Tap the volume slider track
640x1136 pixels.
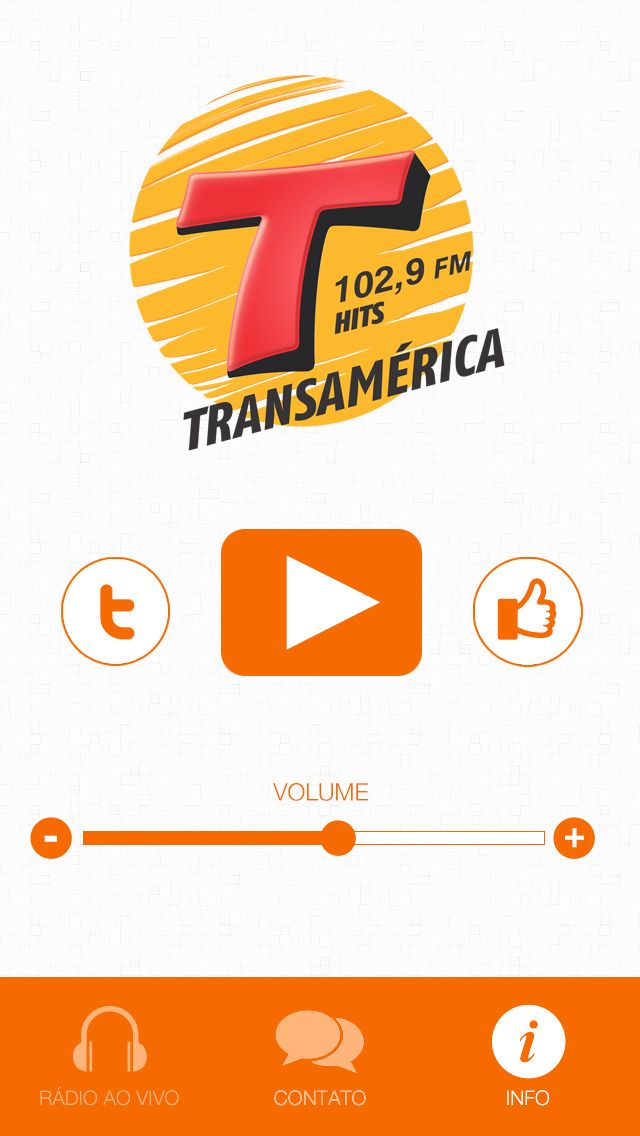point(314,838)
